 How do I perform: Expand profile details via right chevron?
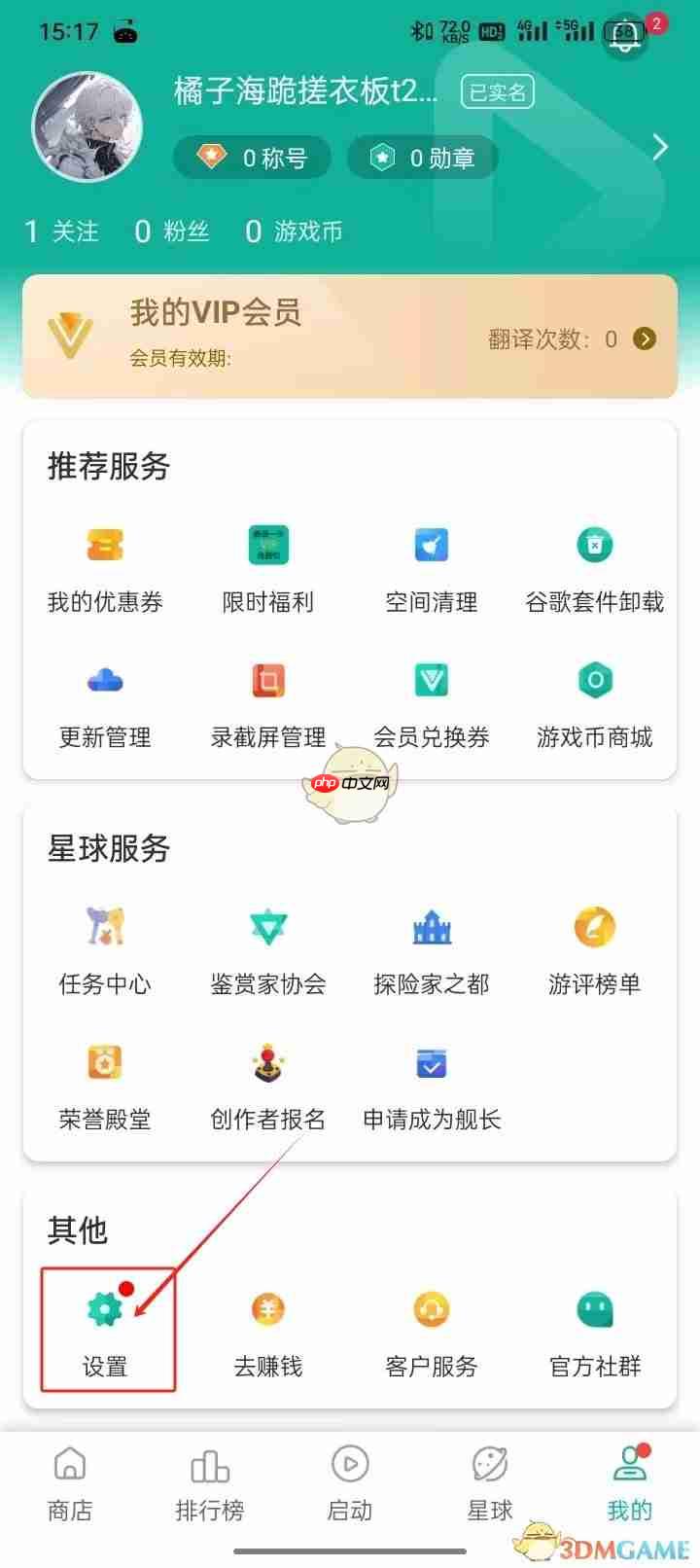coord(659,146)
